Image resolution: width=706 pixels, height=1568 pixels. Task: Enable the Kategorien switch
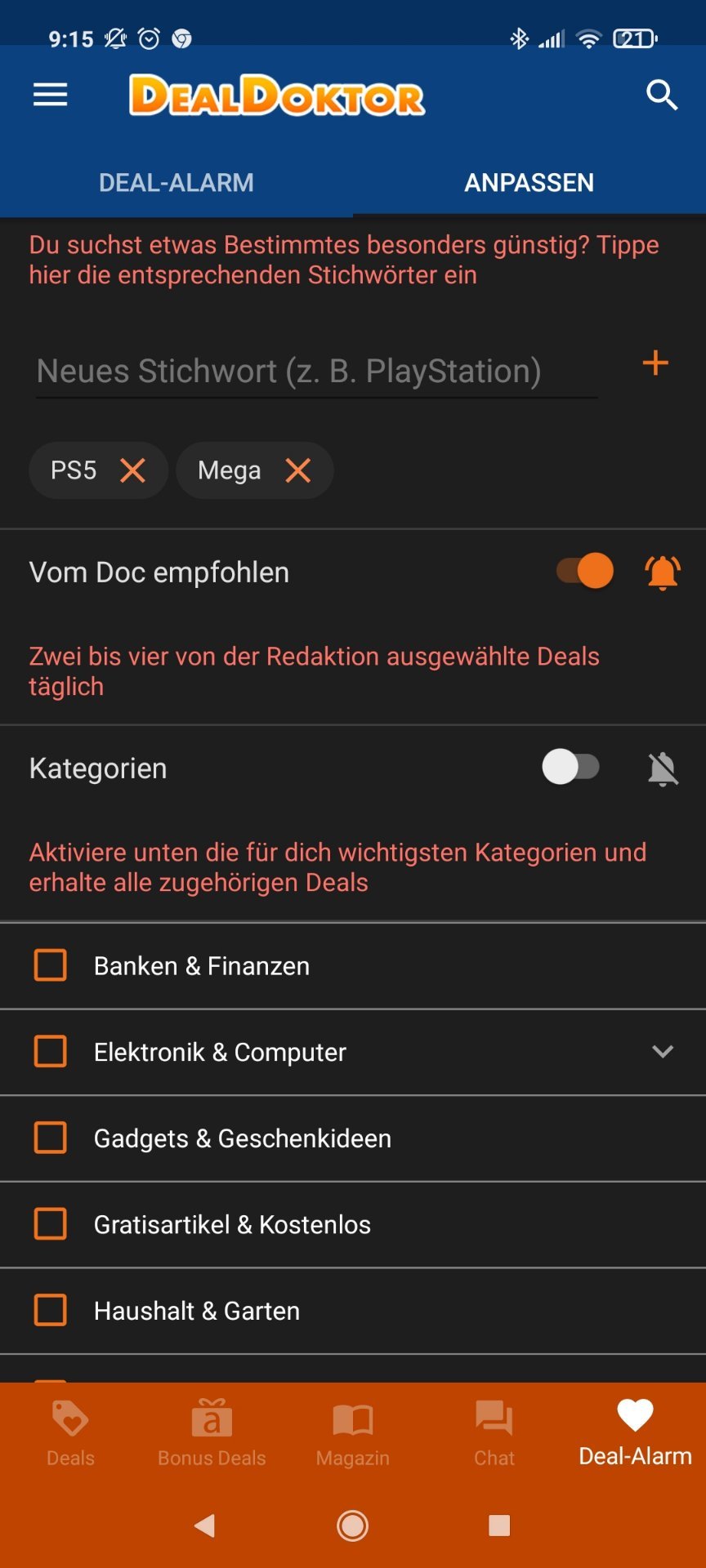coord(571,767)
